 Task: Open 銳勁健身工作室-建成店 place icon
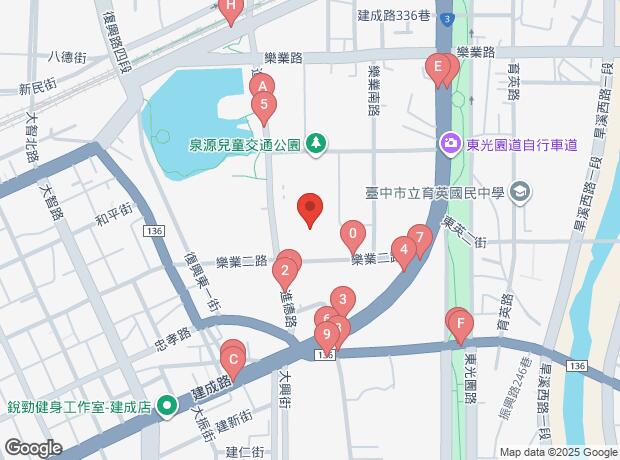[169, 406]
